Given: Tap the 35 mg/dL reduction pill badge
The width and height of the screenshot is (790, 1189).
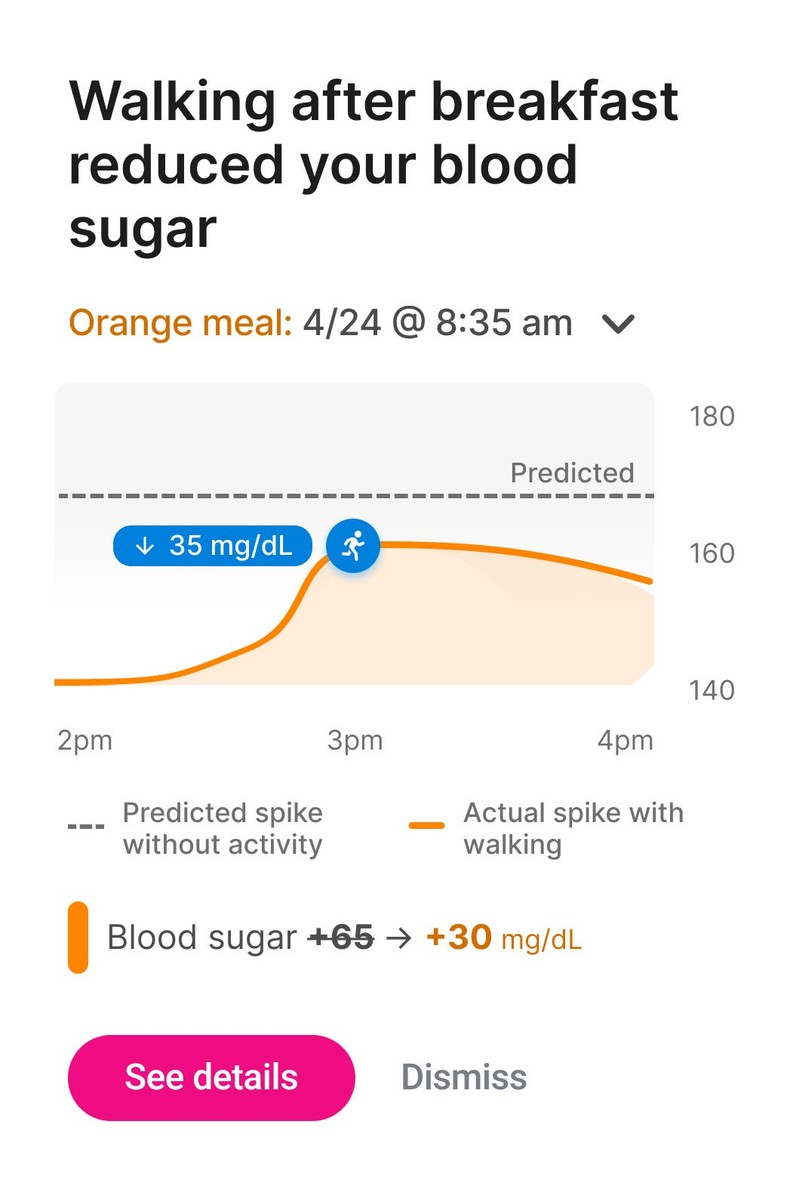Looking at the screenshot, I should pos(212,546).
